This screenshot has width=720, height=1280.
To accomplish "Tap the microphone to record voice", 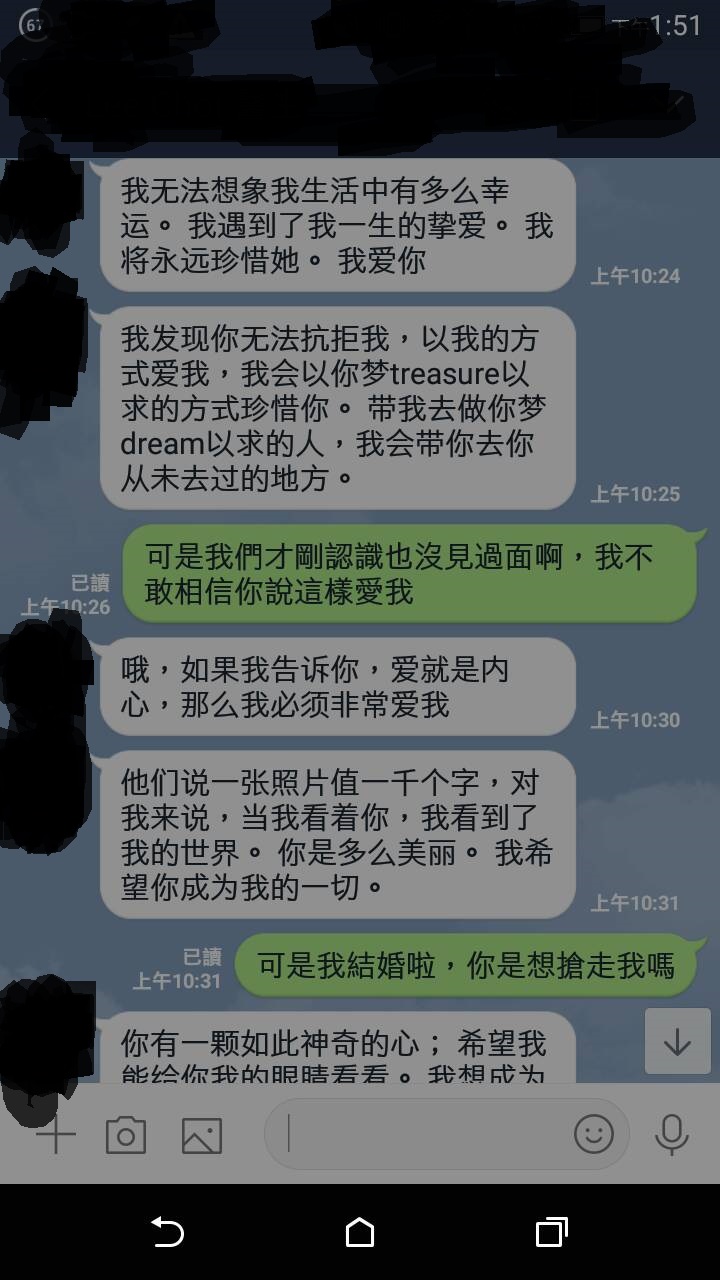I will coord(671,1135).
